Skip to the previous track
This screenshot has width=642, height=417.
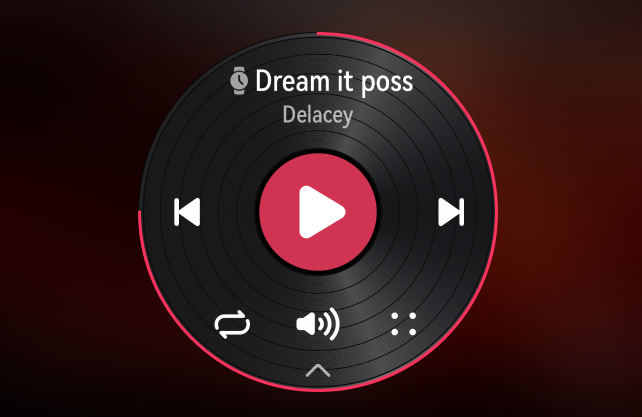[187, 212]
